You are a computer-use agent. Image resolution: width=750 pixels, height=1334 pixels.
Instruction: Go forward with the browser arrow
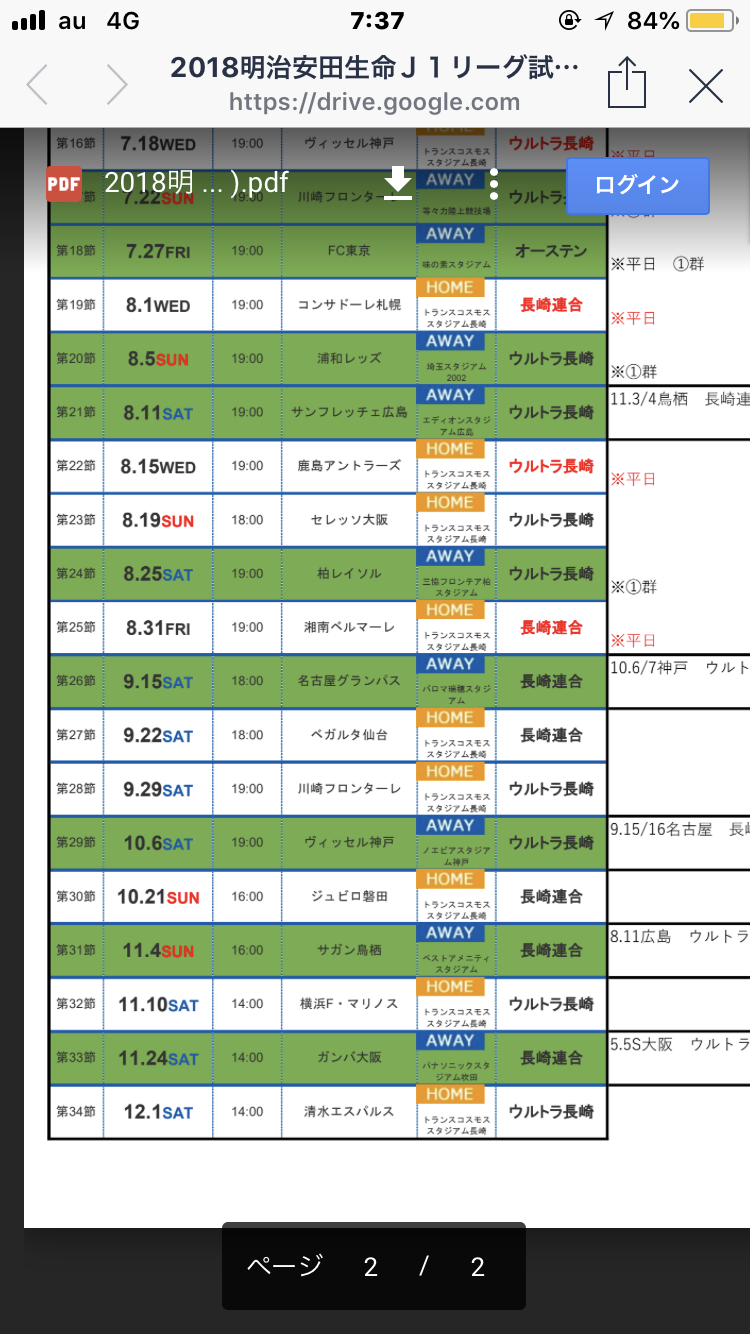[x=117, y=85]
